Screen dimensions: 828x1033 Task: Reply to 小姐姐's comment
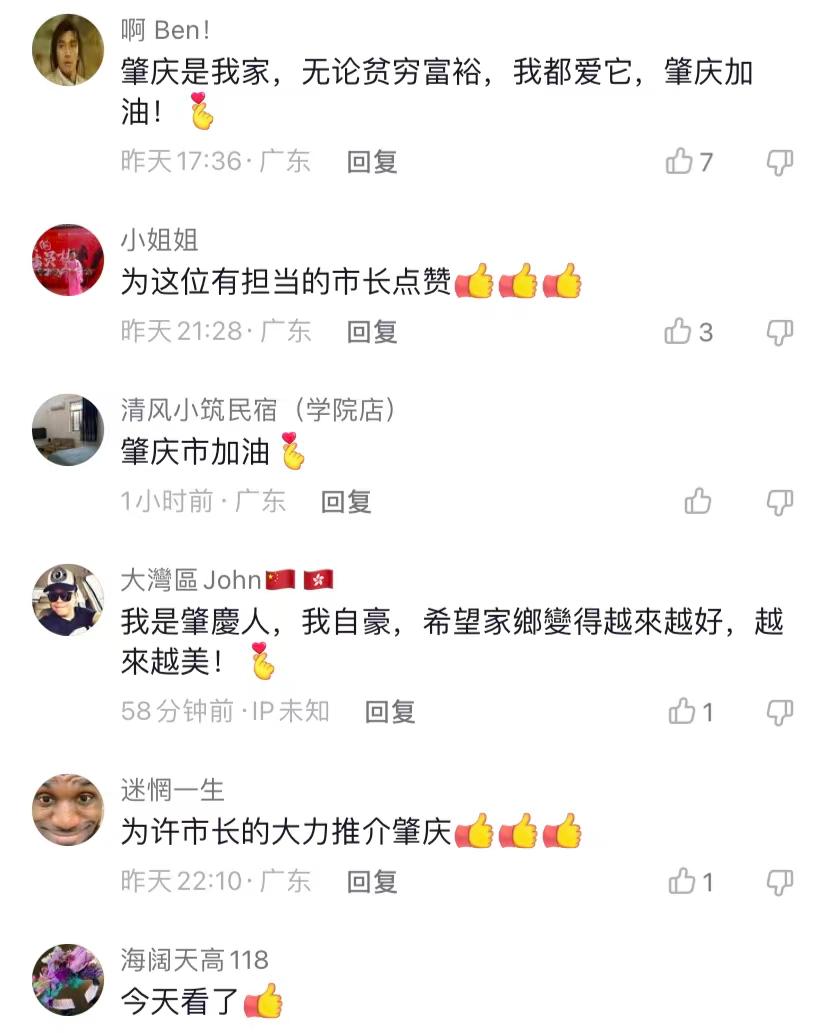[372, 331]
